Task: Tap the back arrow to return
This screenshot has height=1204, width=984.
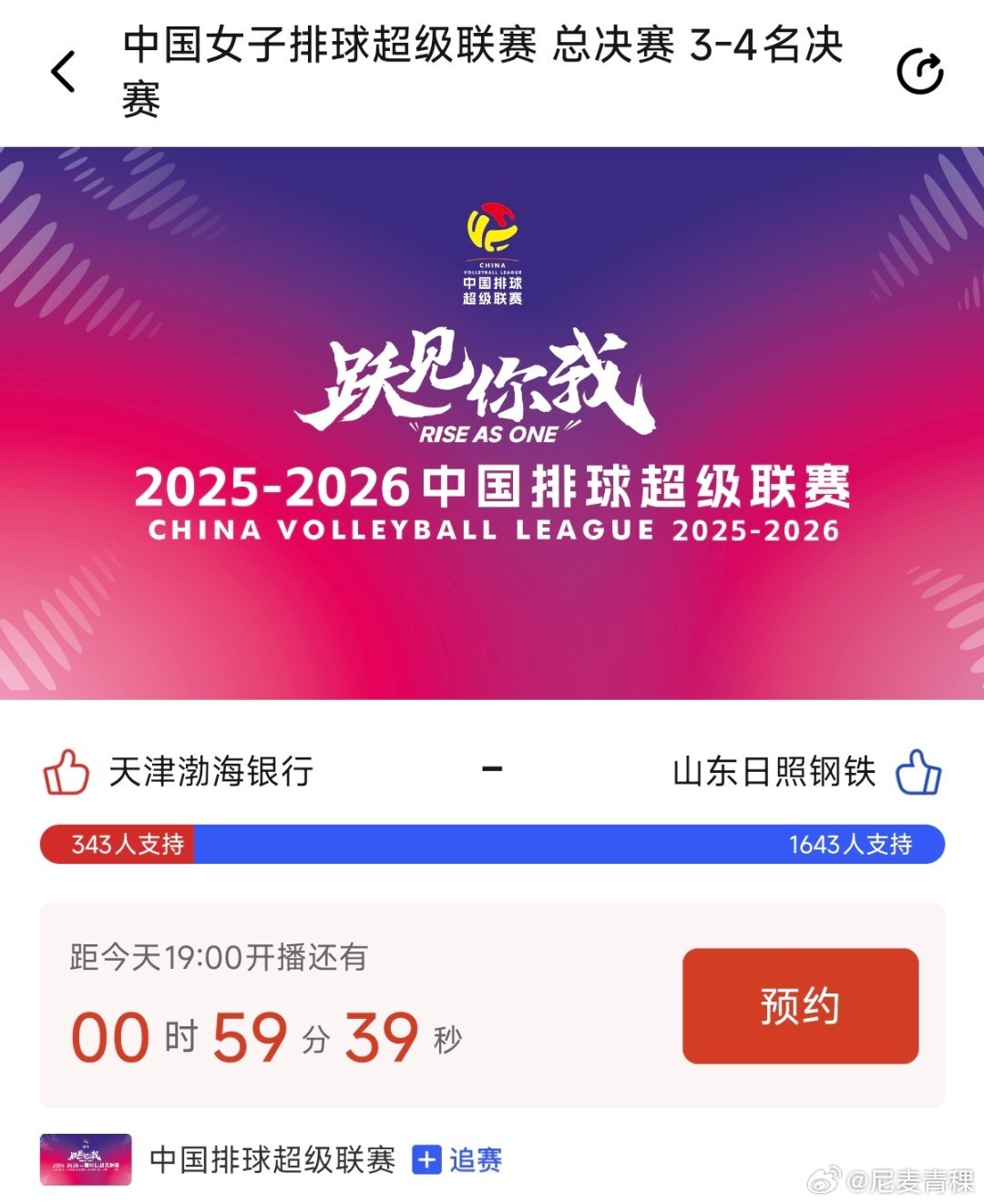Action: 63,73
